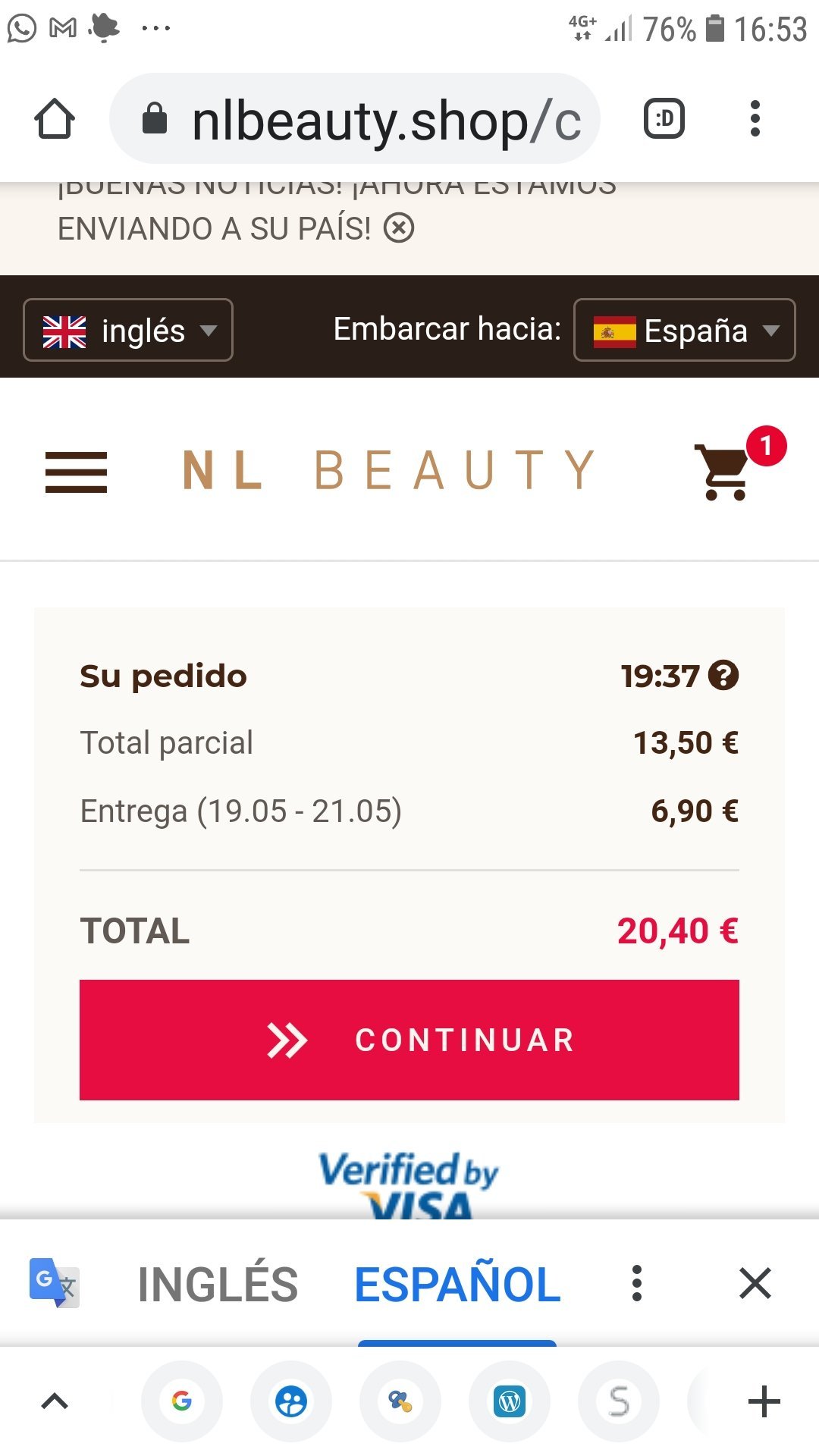Viewport: 819px width, 1456px height.
Task: Change the España shipping country
Action: [x=684, y=330]
